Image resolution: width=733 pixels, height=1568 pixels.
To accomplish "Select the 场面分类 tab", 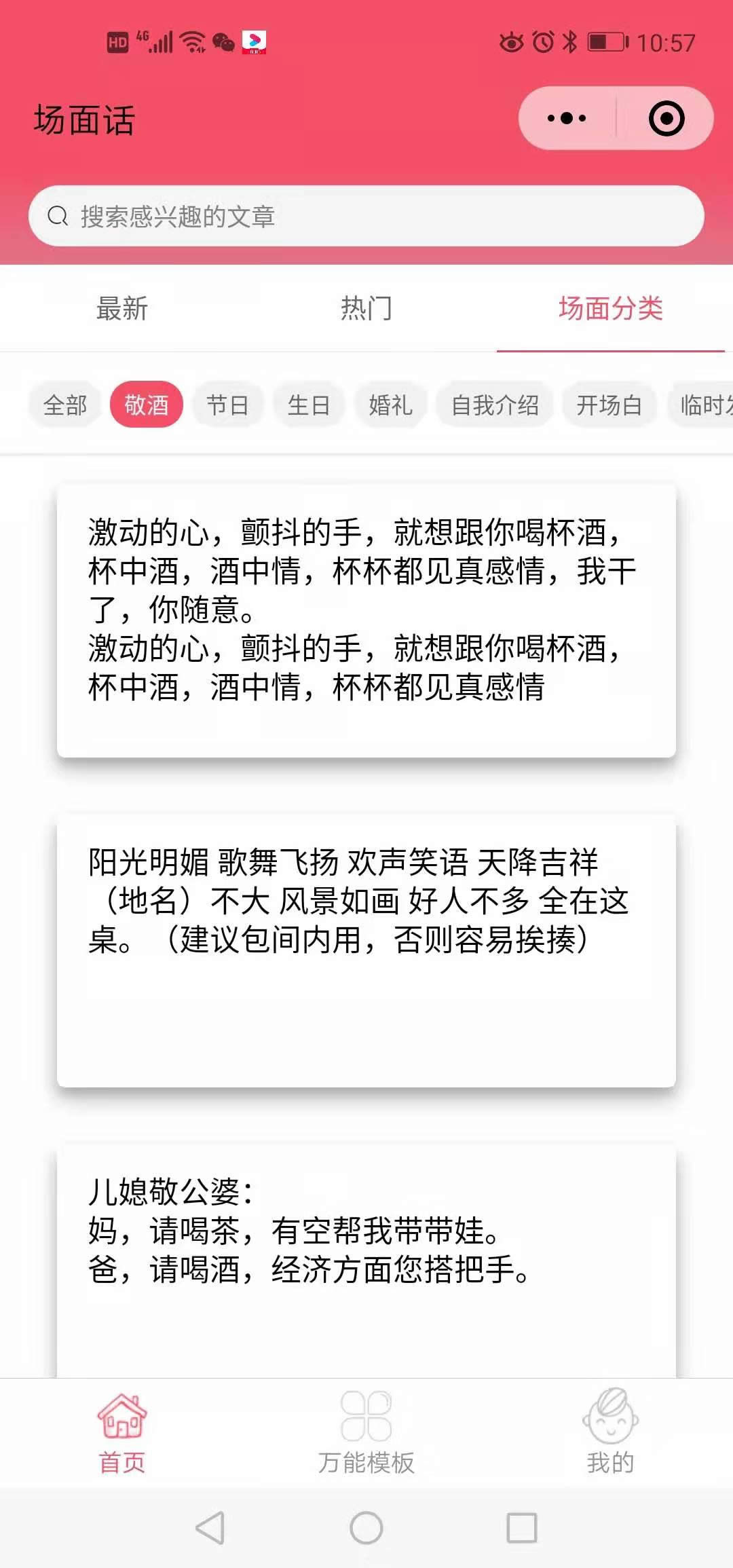I will (610, 309).
